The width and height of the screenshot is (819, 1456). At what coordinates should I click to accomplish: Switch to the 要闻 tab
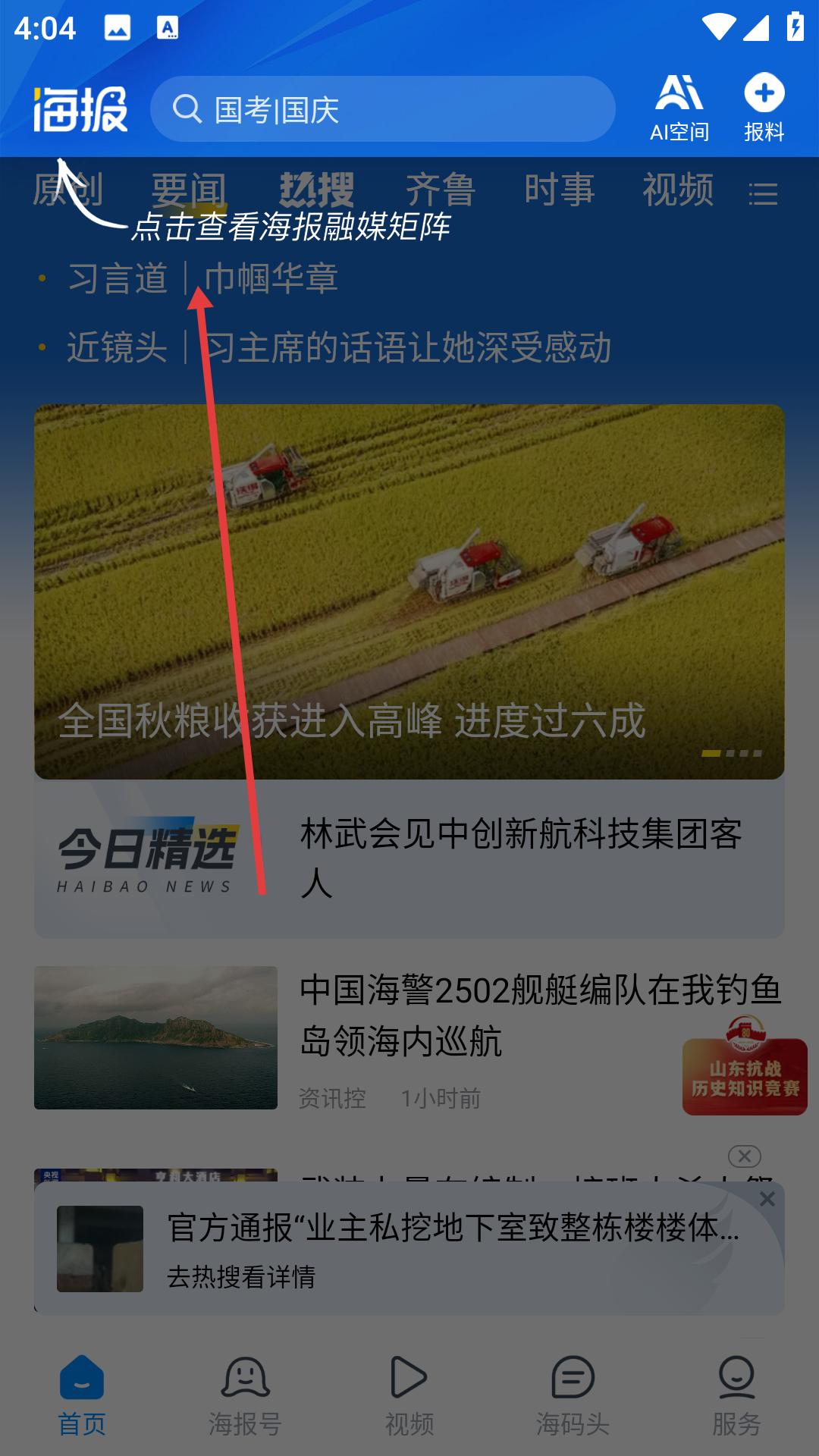point(189,190)
